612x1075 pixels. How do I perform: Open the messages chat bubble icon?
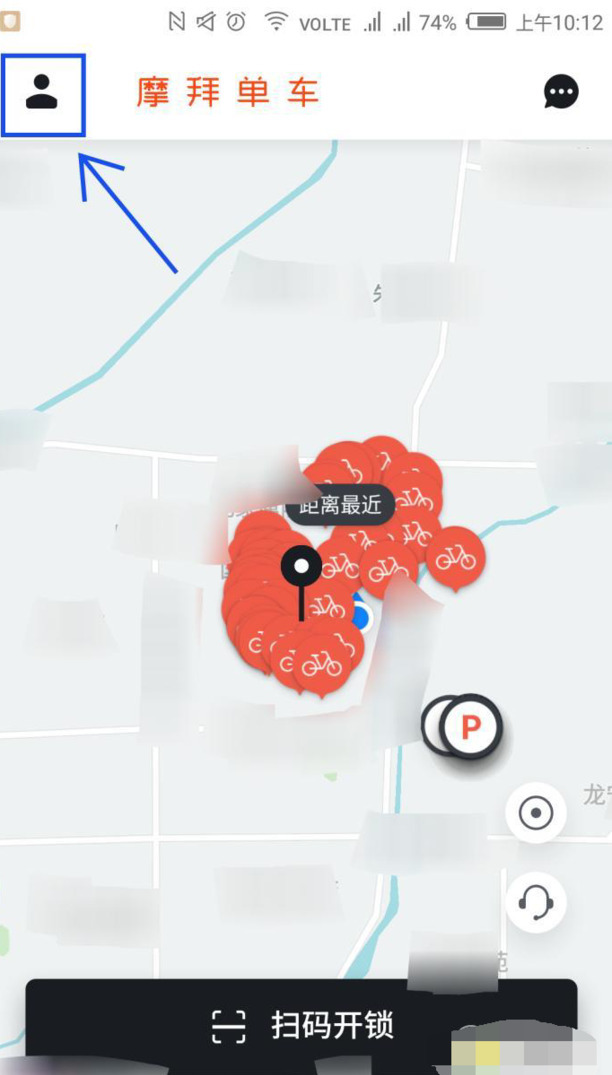(561, 92)
